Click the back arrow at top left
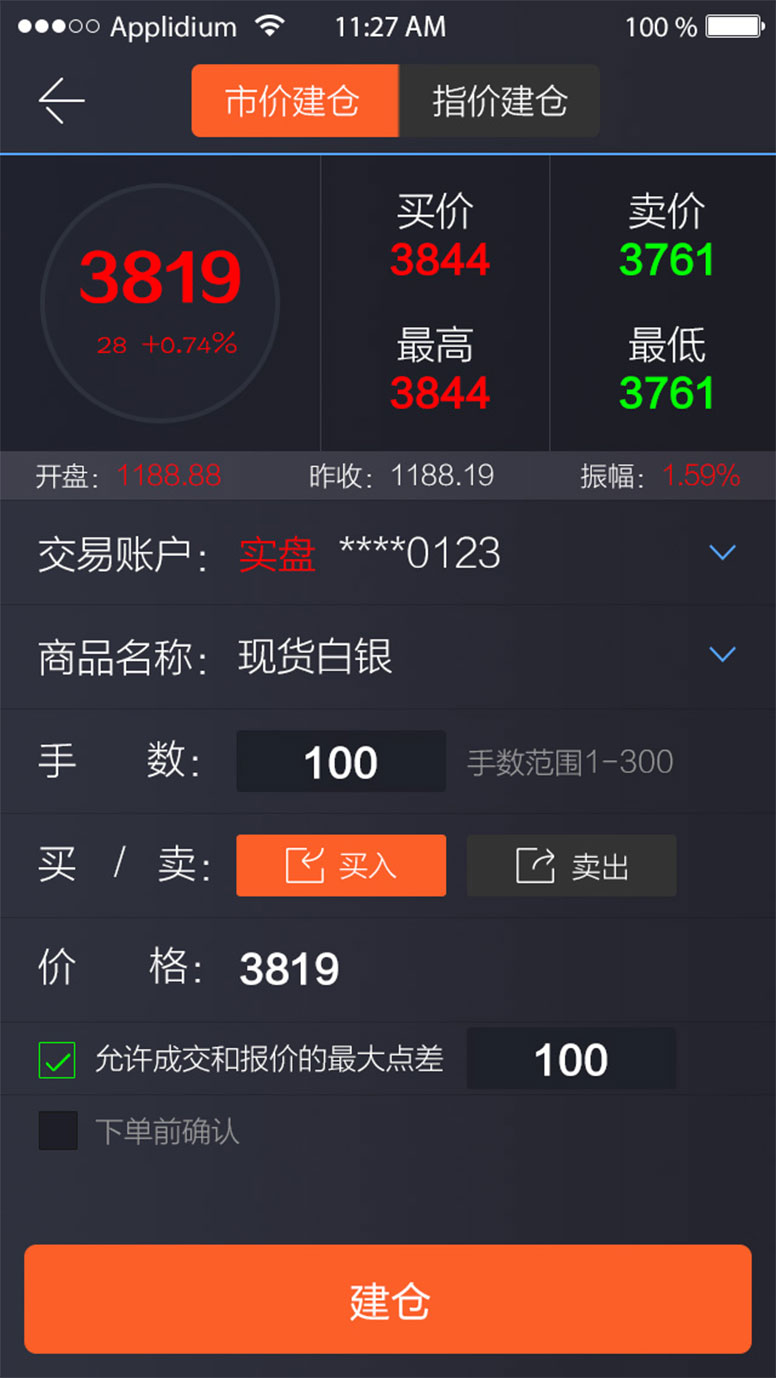 coord(60,100)
